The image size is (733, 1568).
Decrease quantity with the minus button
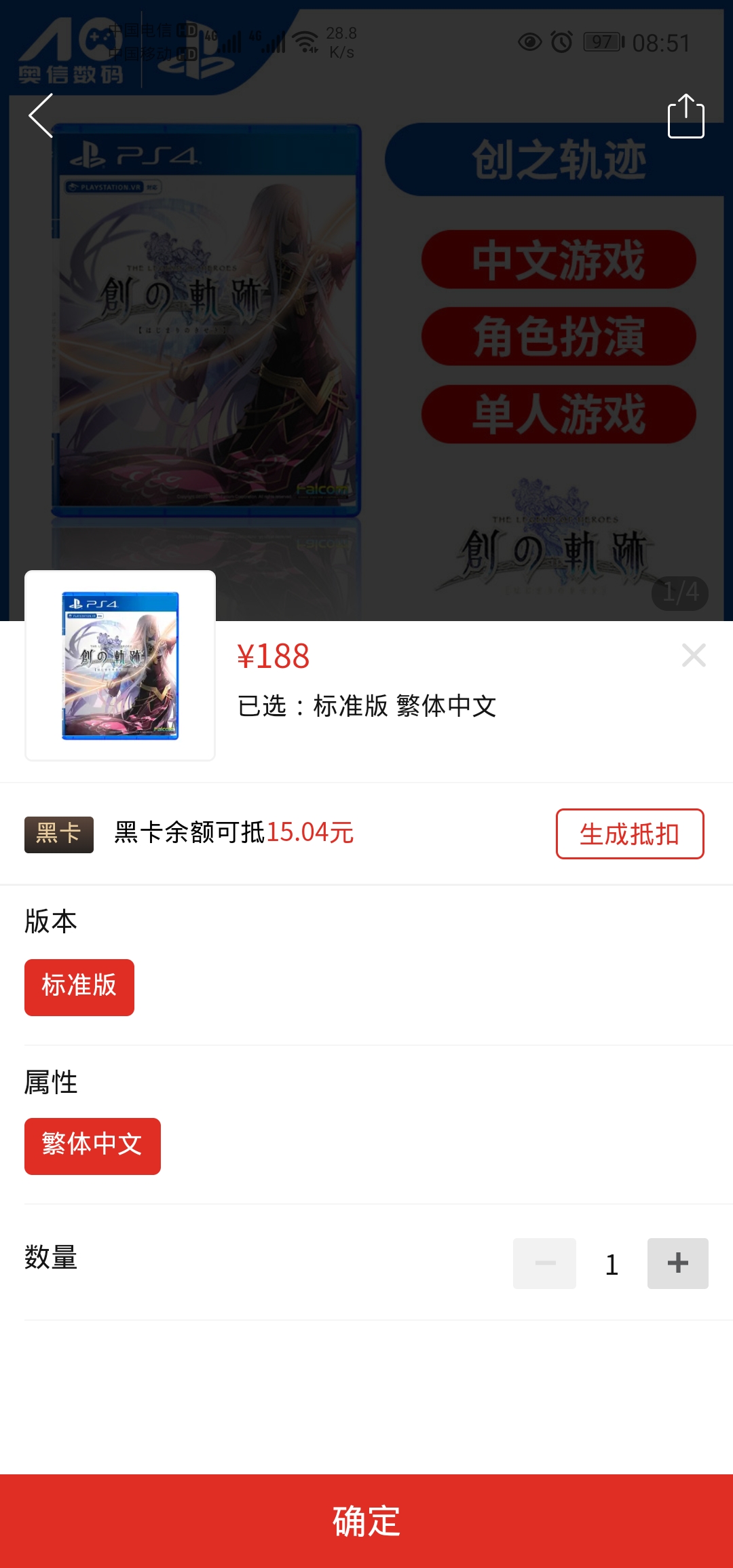pos(544,1263)
